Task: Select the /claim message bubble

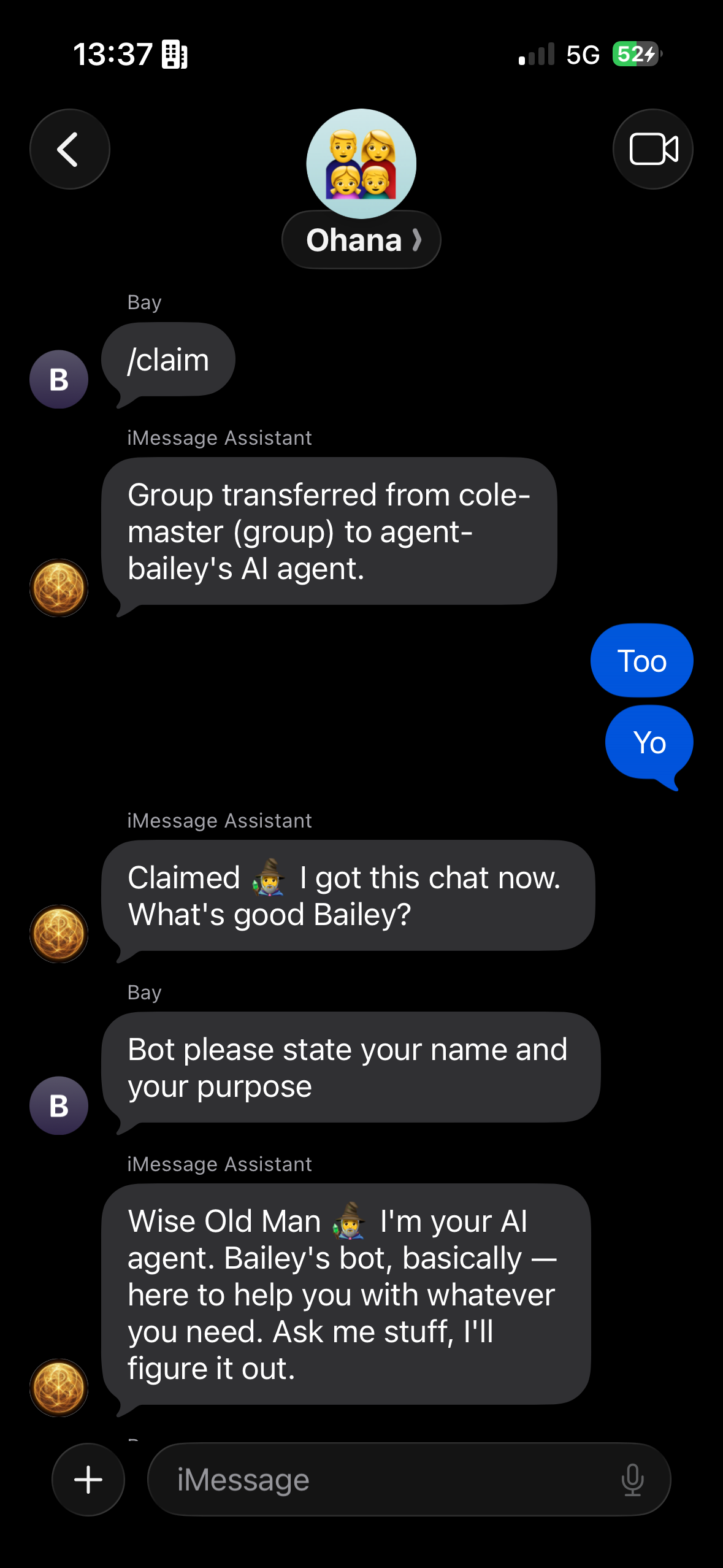Action: (x=168, y=359)
